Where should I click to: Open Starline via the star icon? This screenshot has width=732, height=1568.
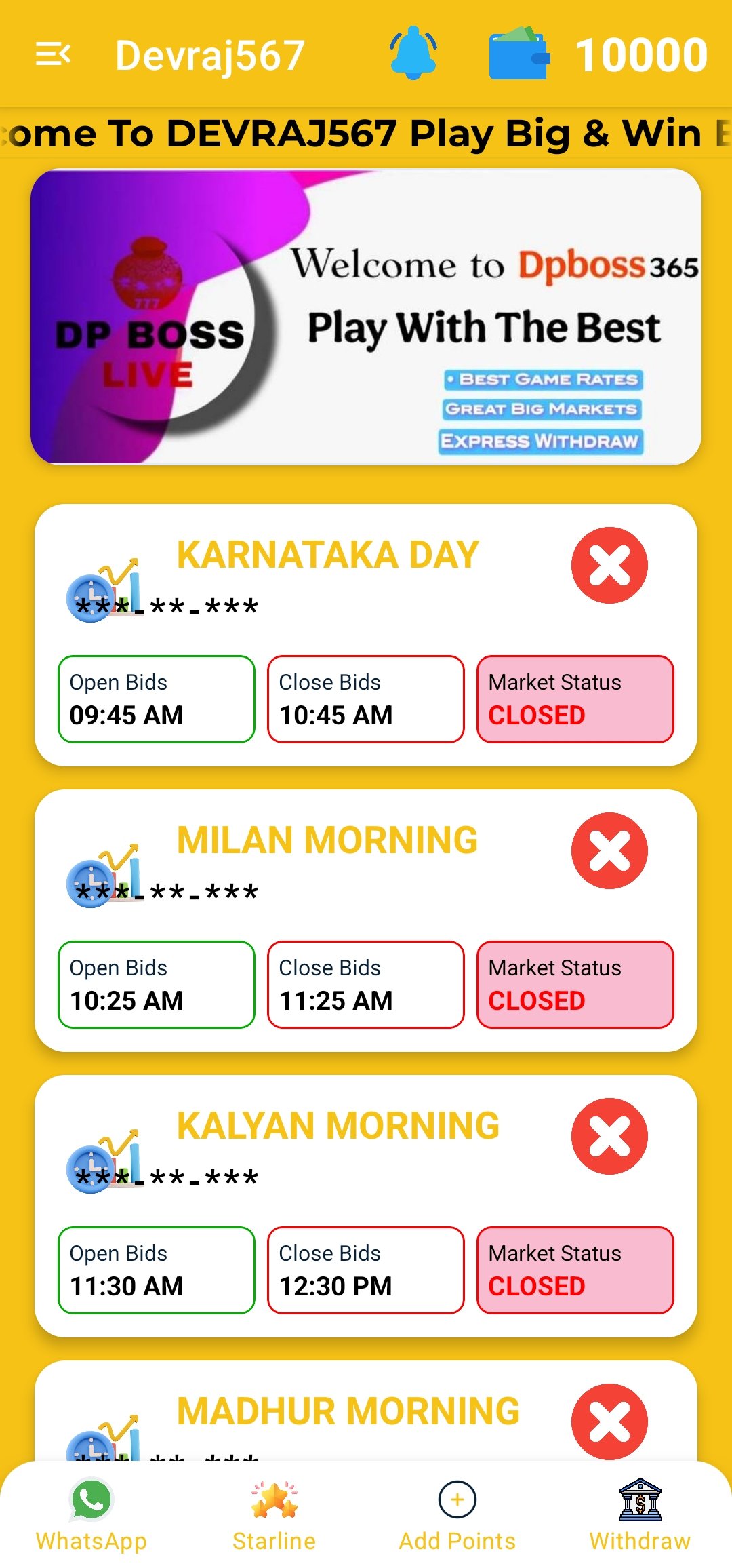273,1498
